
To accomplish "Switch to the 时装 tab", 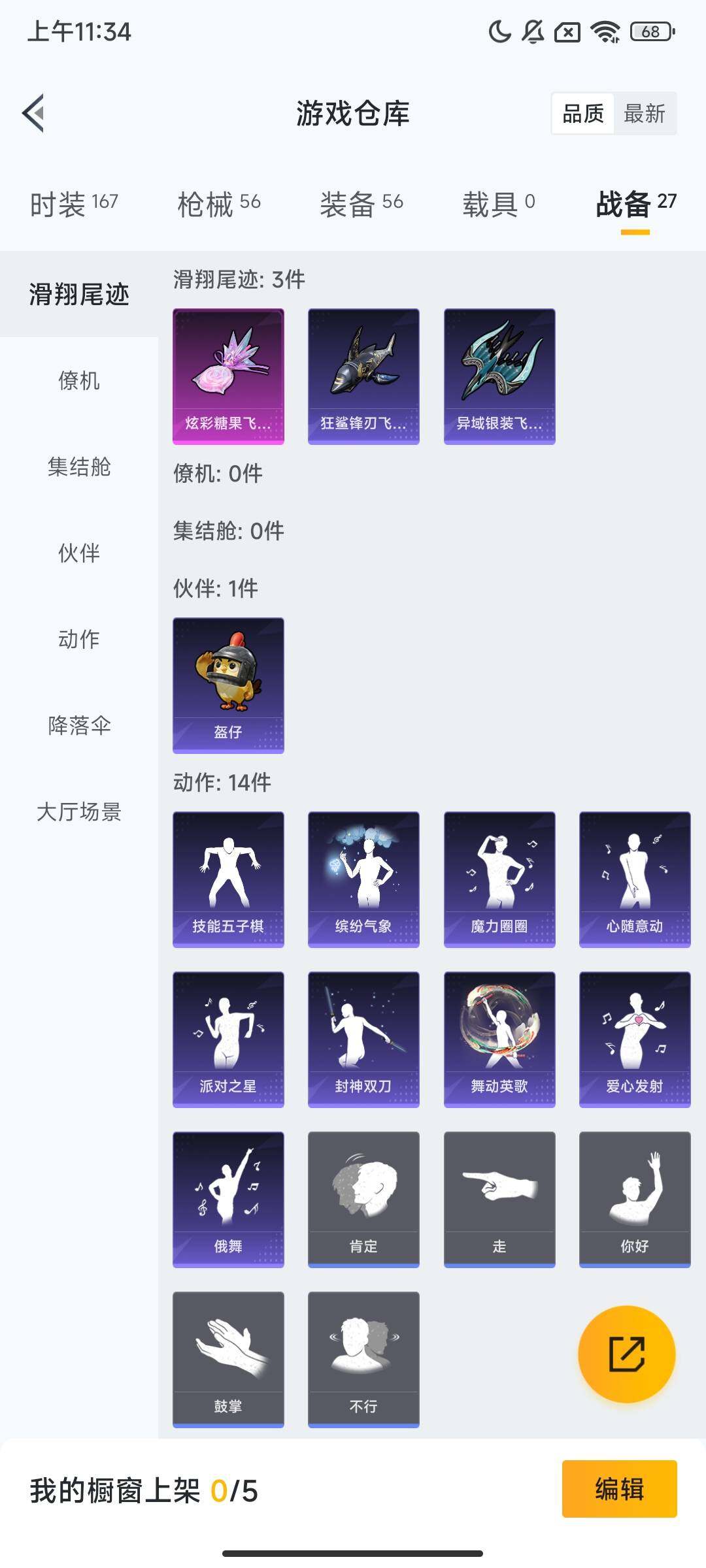I will click(x=74, y=204).
